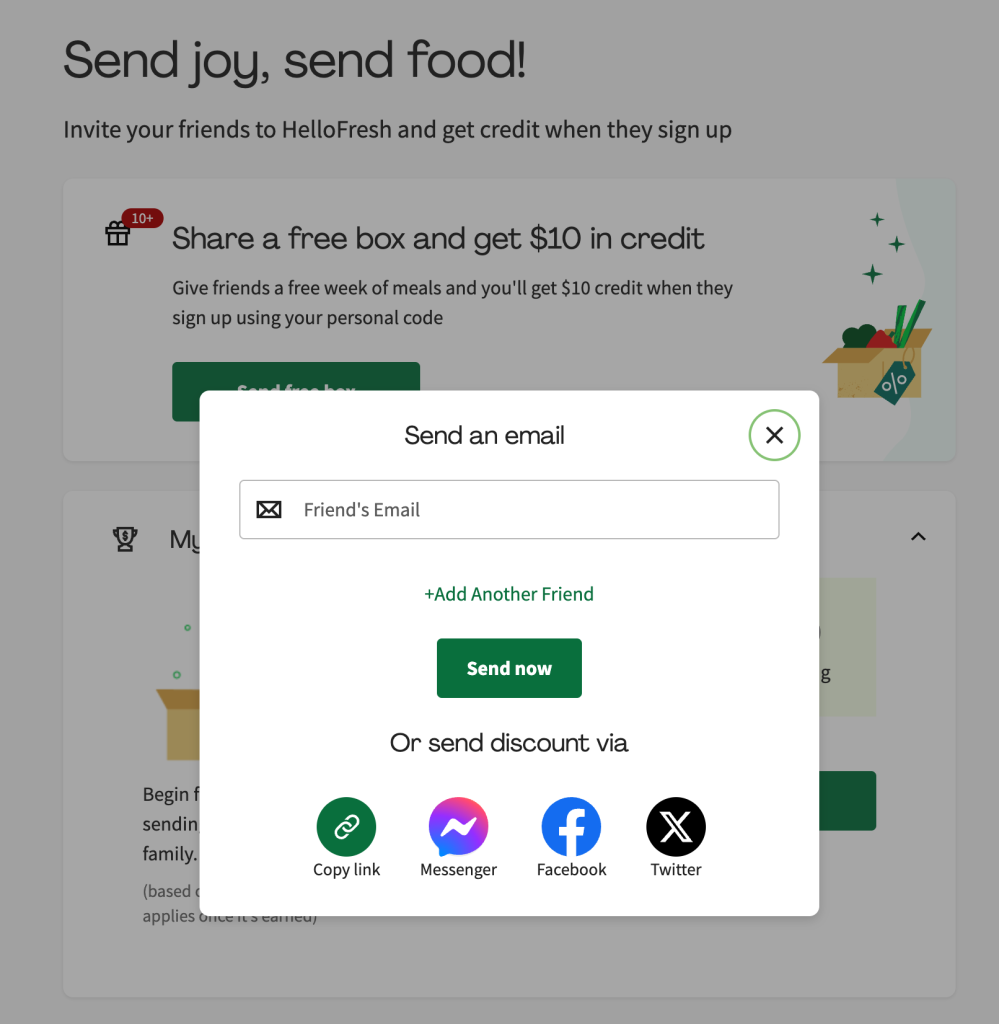Close the Send an email dialog
The width and height of the screenshot is (999, 1024).
point(774,435)
